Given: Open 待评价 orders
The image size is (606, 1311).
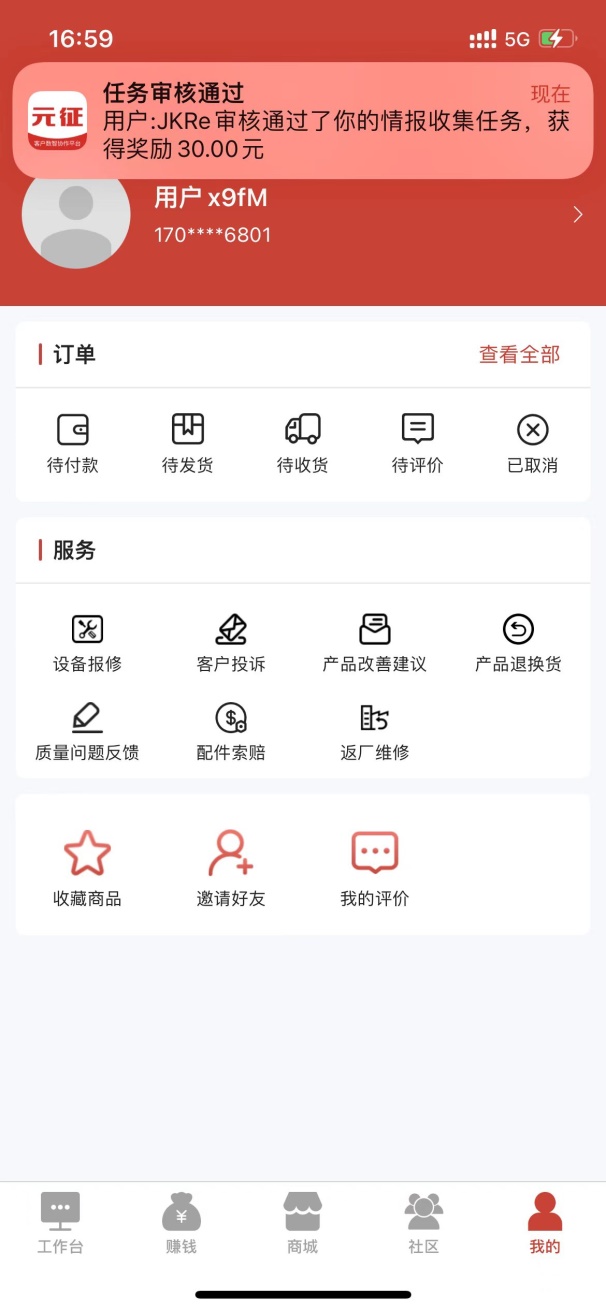Looking at the screenshot, I should coord(418,444).
